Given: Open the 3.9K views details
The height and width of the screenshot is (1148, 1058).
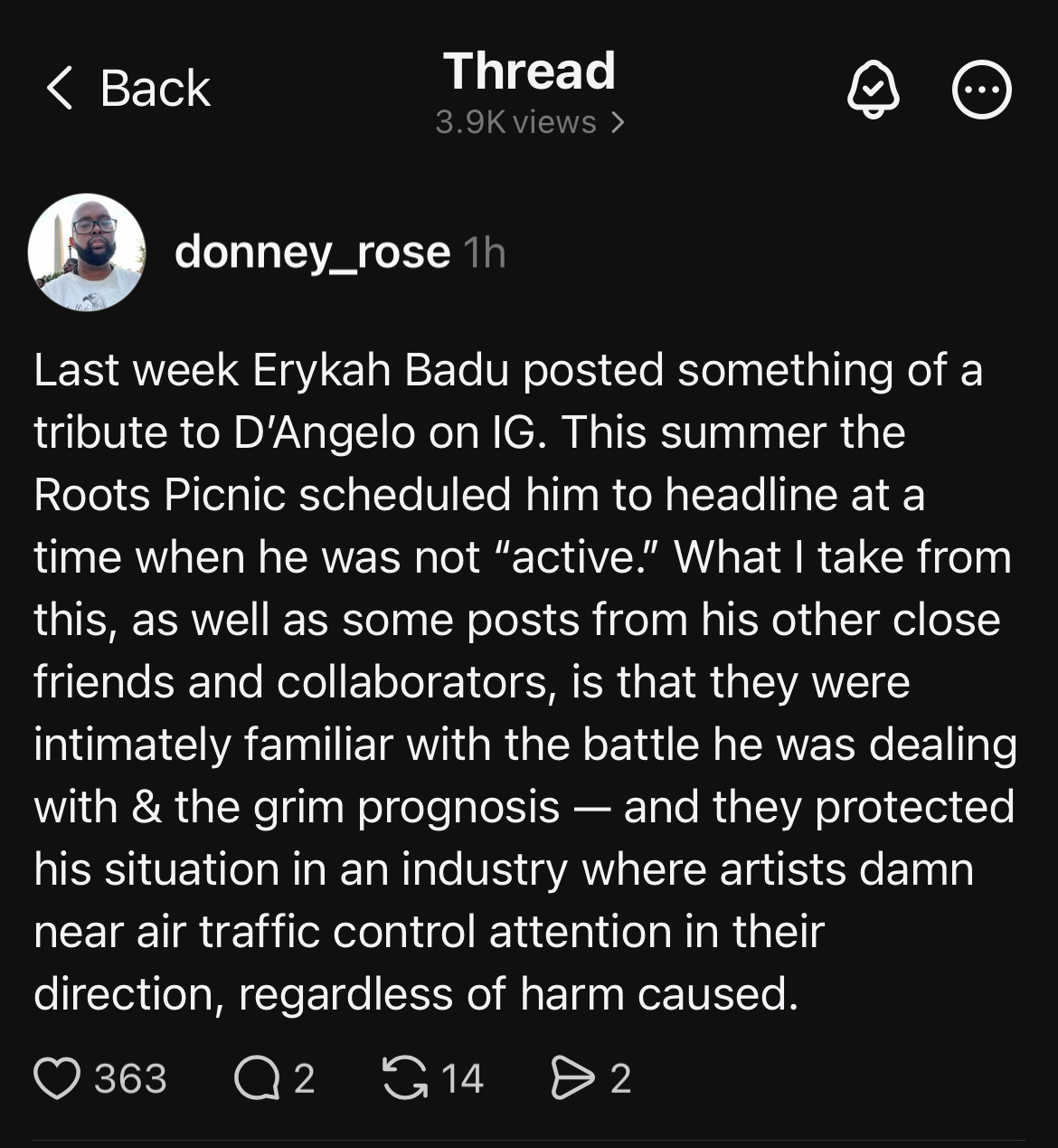Looking at the screenshot, I should 529,122.
